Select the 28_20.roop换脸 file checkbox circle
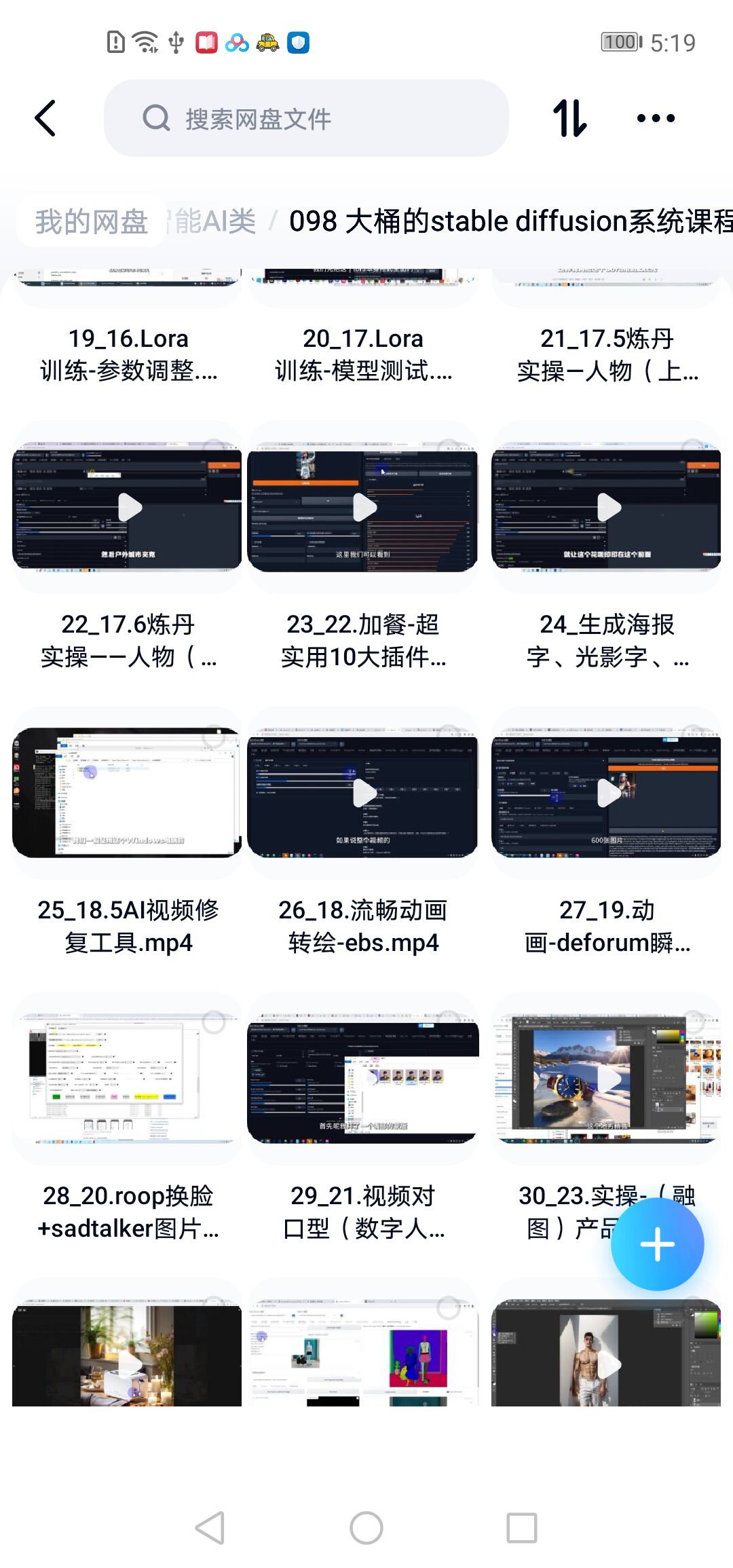The width and height of the screenshot is (733, 1568). (214, 1022)
